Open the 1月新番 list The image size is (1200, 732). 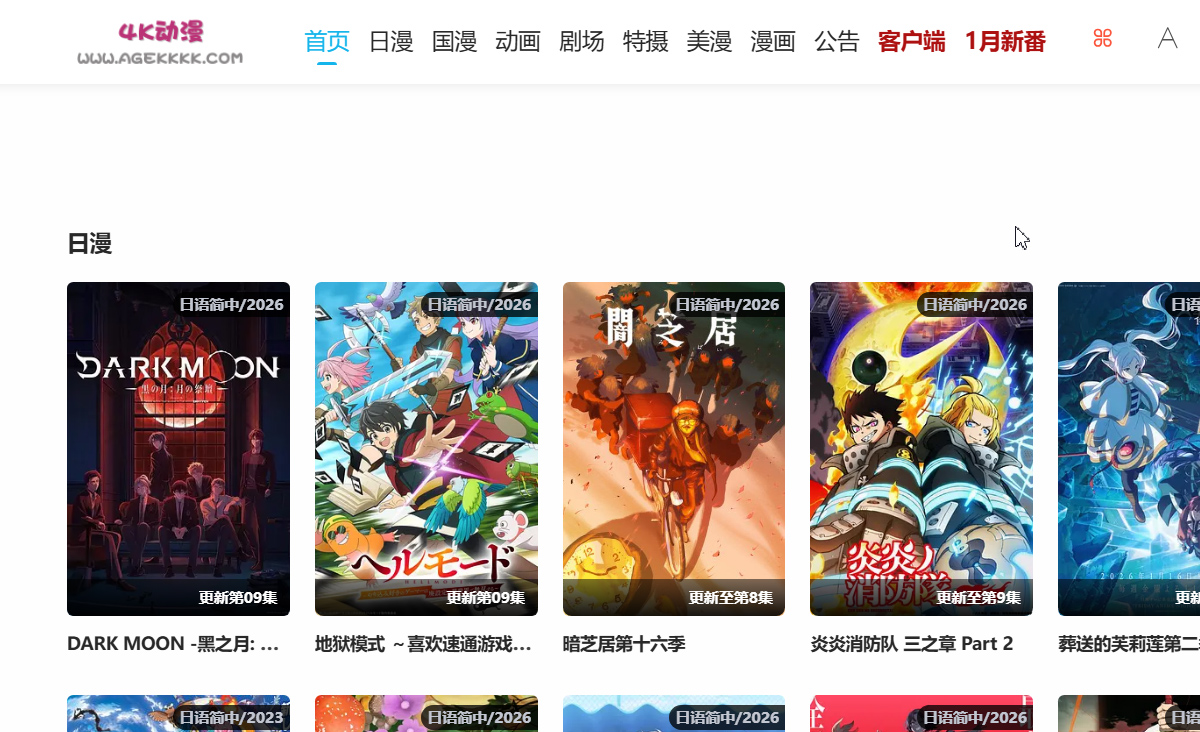tap(1005, 42)
